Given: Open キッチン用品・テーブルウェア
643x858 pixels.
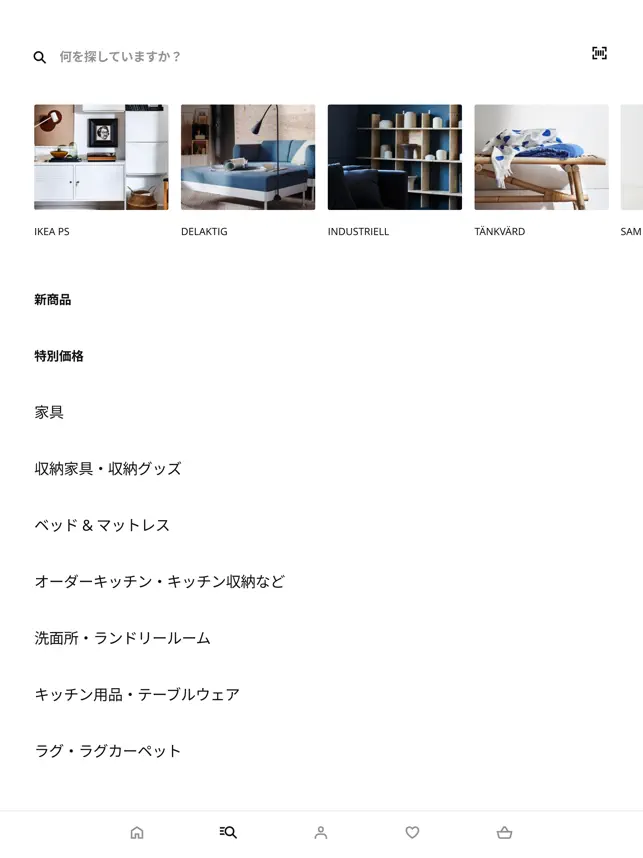Looking at the screenshot, I should click(137, 695).
